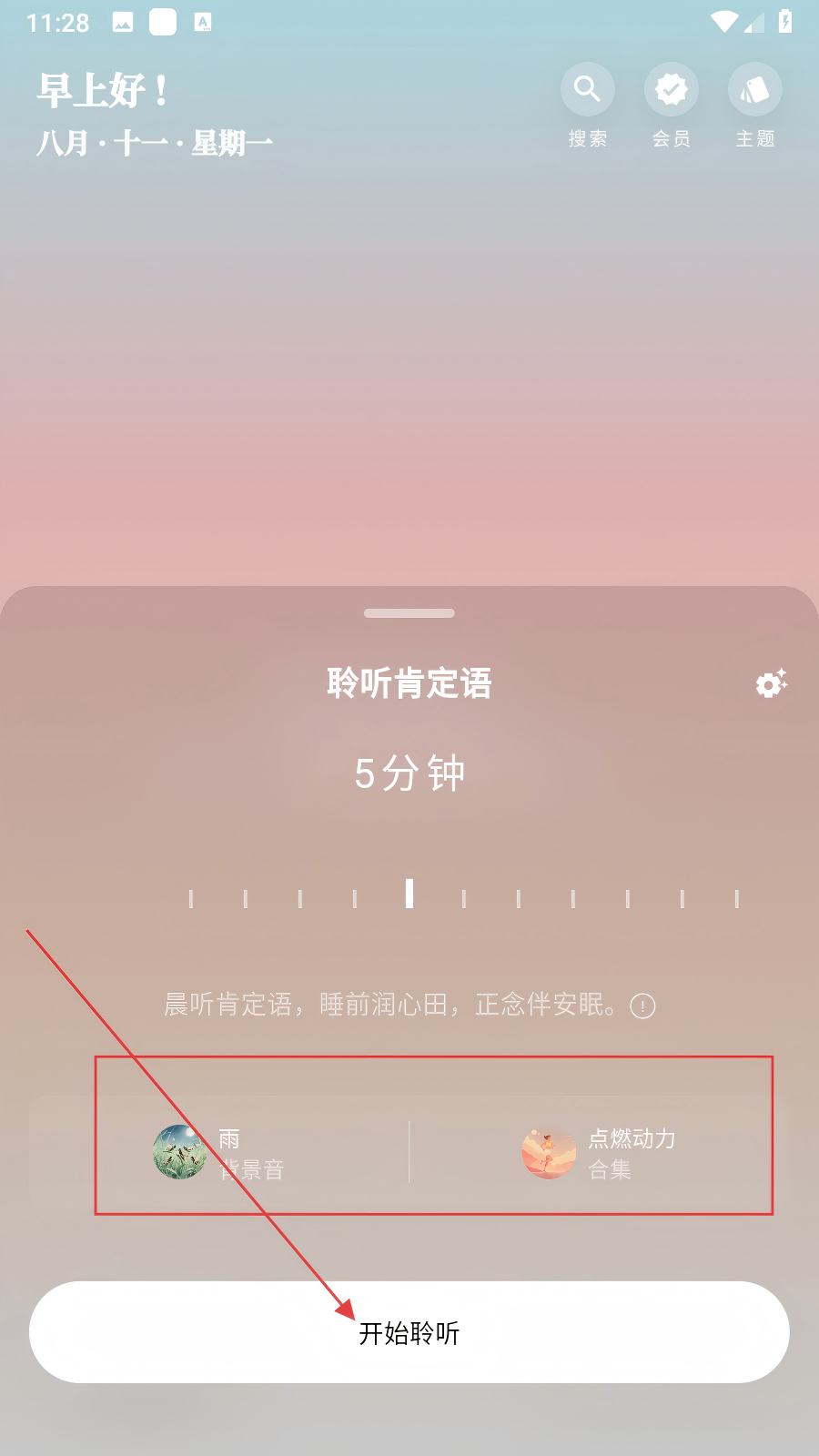This screenshot has height=1456, width=819.
Task: Tap the bottom sheet drag handle
Action: [409, 613]
